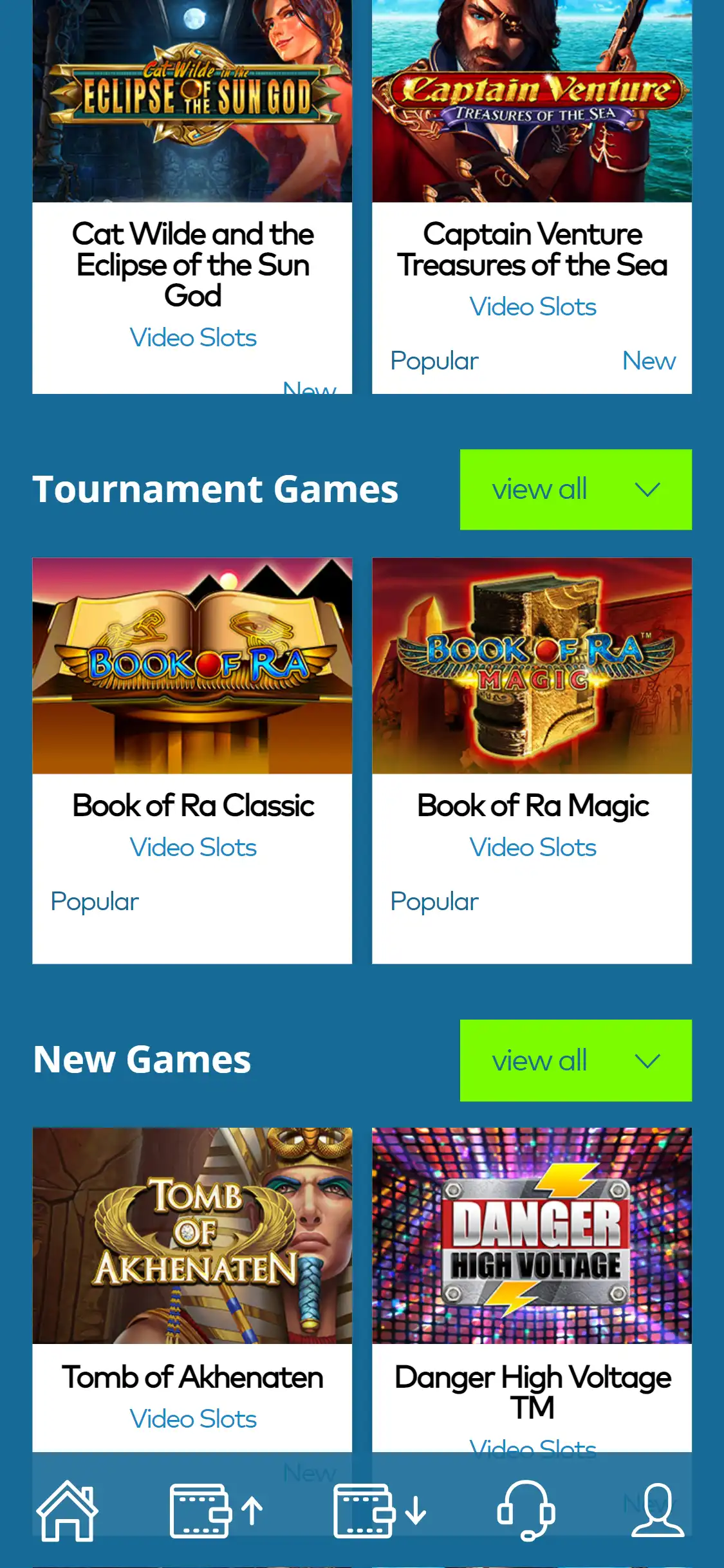Viewport: 724px width, 1568px height.
Task: Open the wallet deposit icon
Action: tap(216, 1511)
